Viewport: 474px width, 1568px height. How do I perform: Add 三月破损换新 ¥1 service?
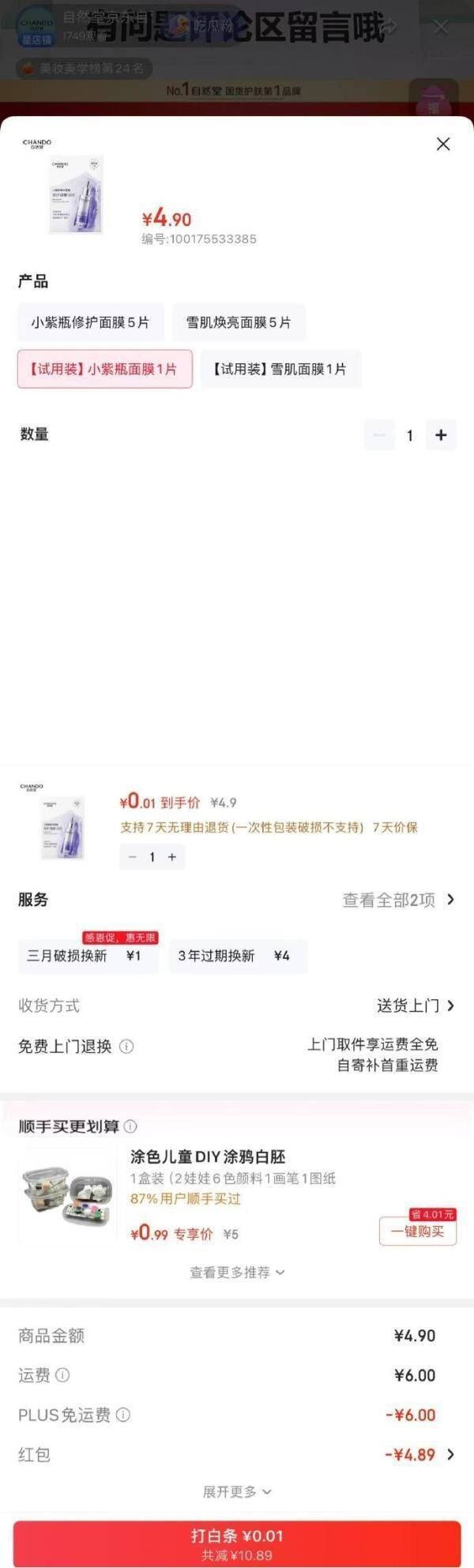[88, 956]
